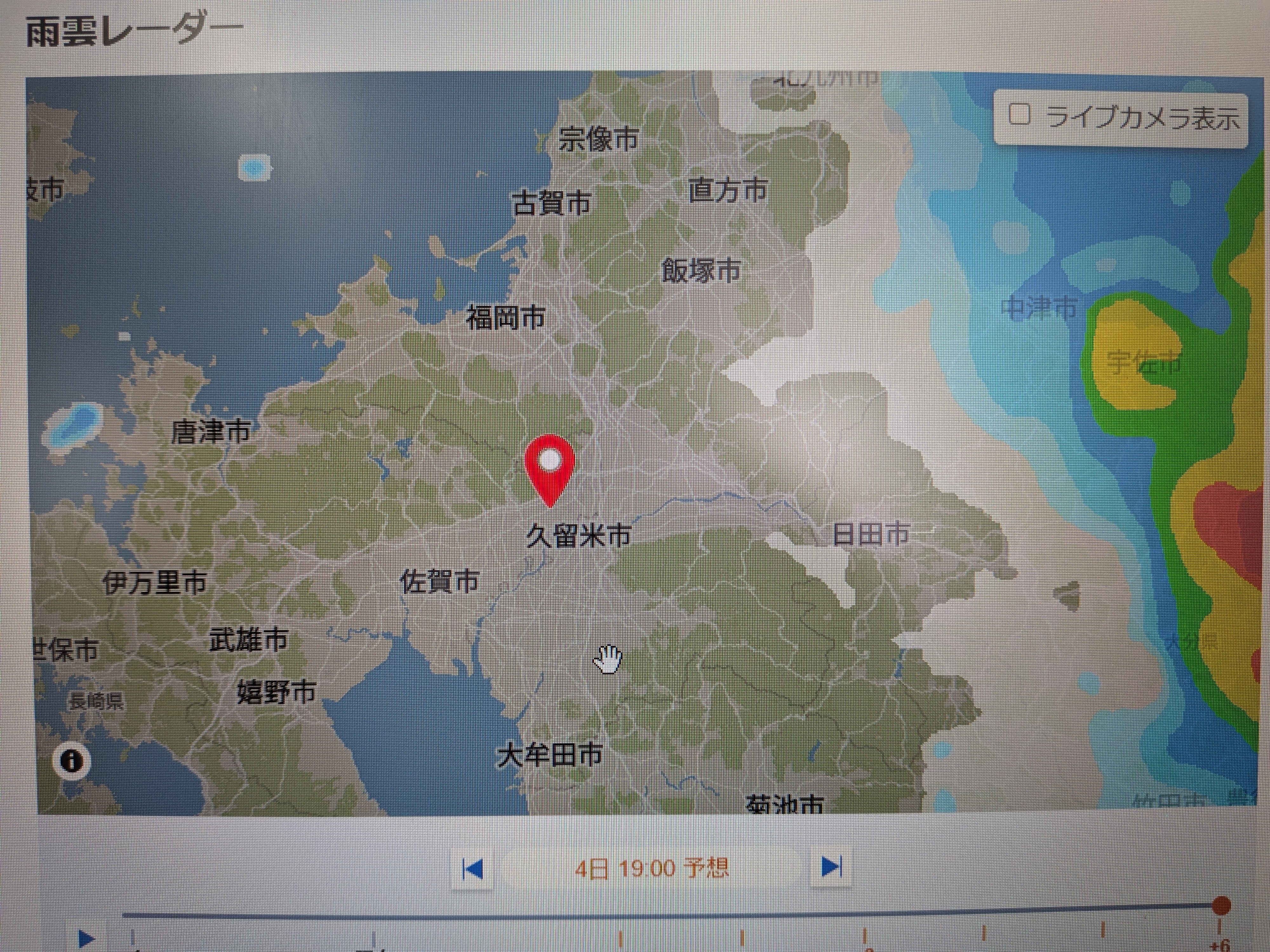Tap the red location pin near 久留米市
Viewport: 1270px width, 952px height.
(550, 468)
